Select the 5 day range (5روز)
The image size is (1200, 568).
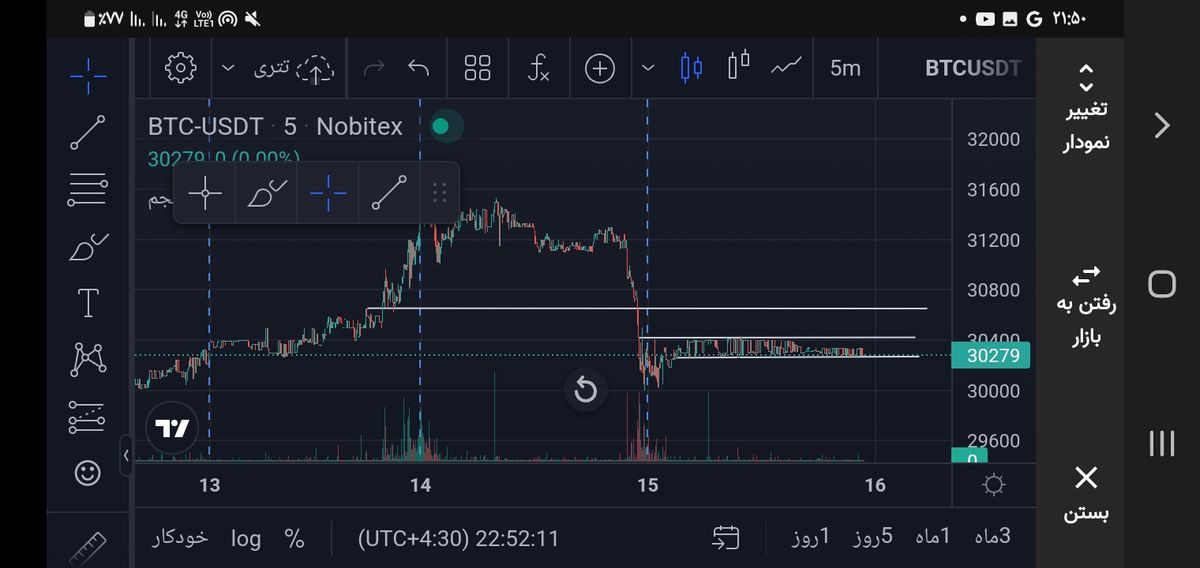872,537
